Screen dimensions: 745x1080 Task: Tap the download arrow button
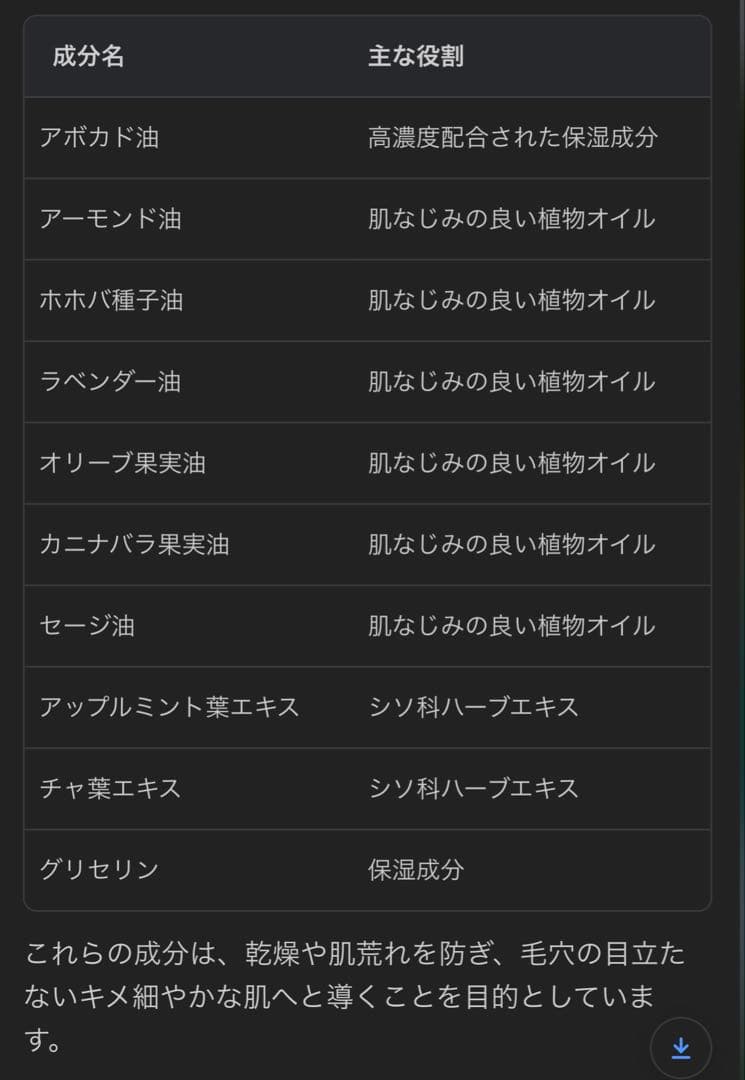click(x=681, y=1047)
